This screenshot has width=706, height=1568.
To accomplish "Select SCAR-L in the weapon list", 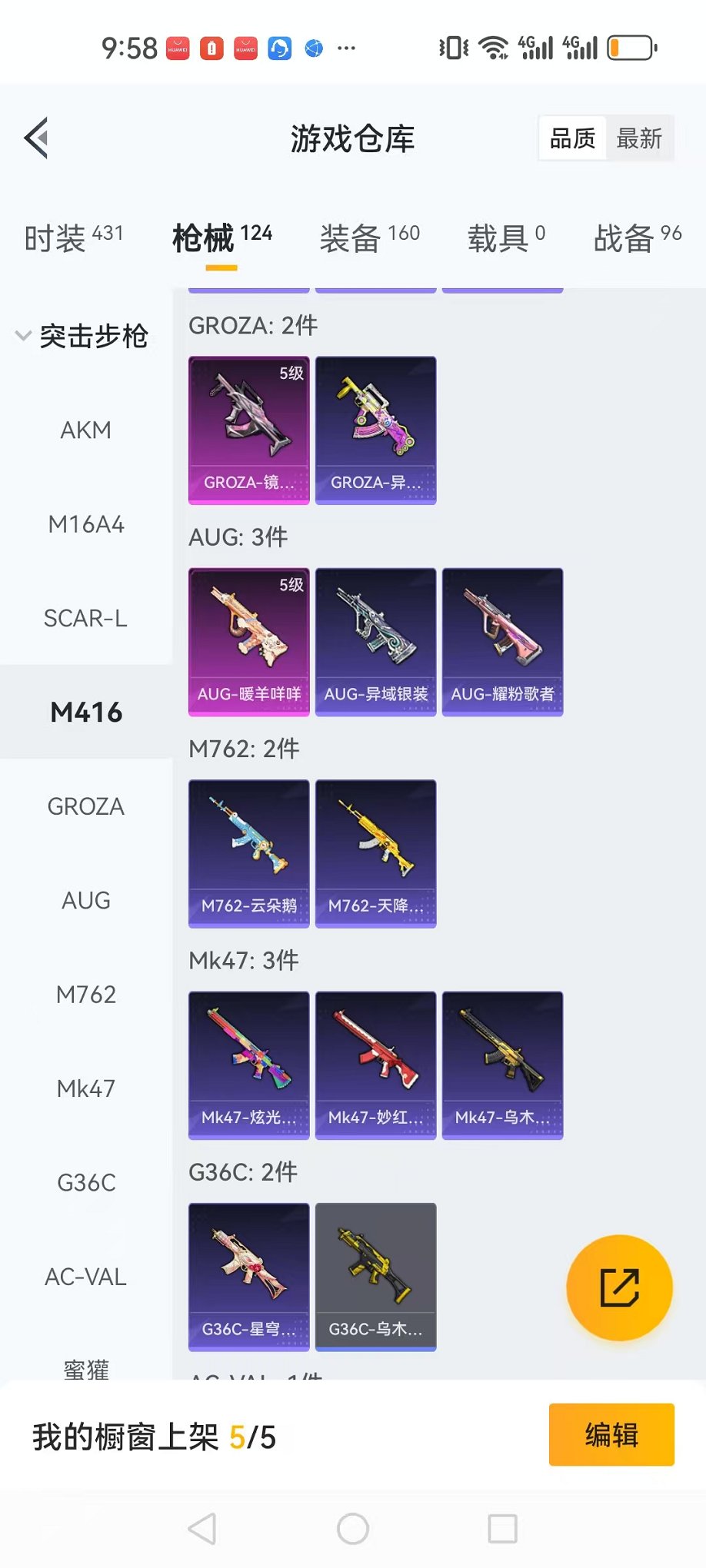I will (x=86, y=619).
